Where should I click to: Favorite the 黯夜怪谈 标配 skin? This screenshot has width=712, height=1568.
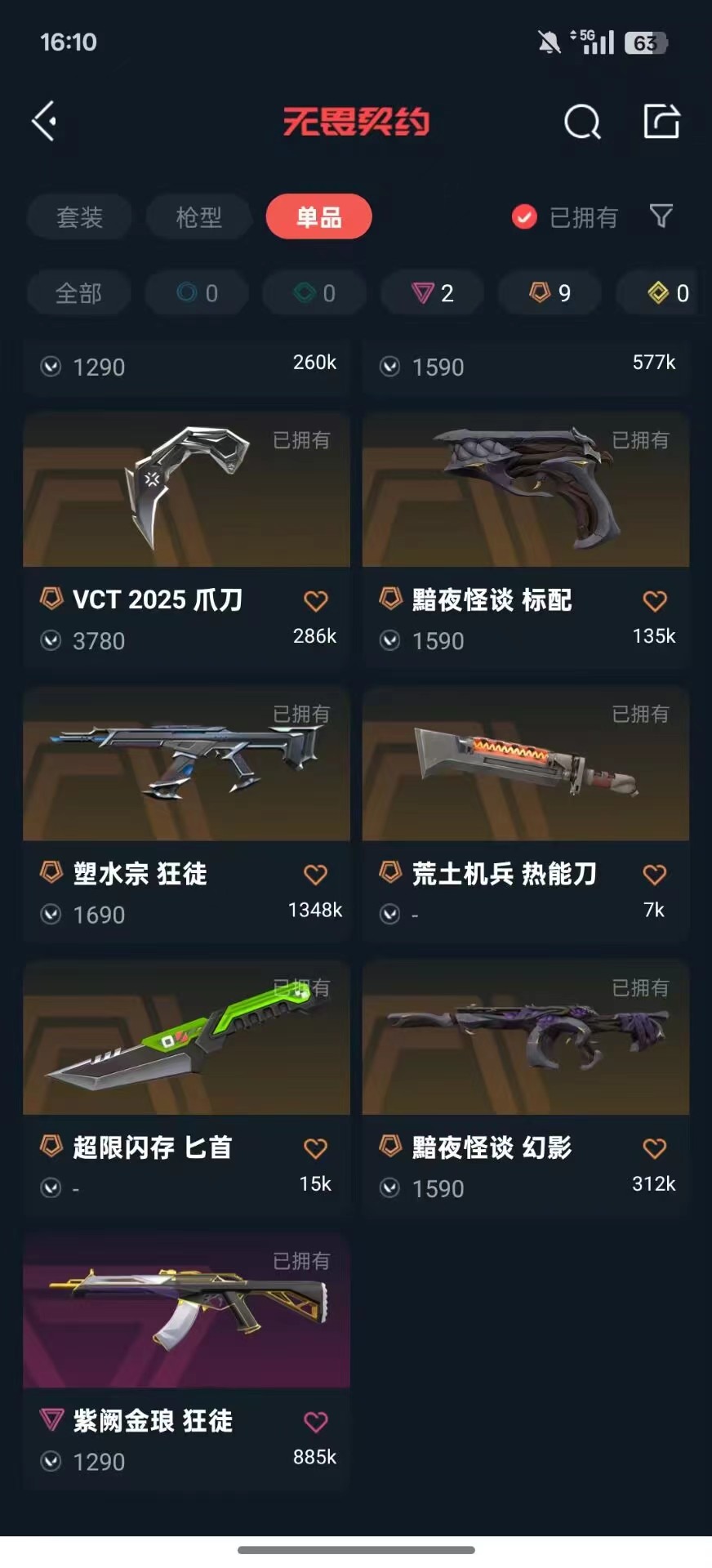[655, 601]
